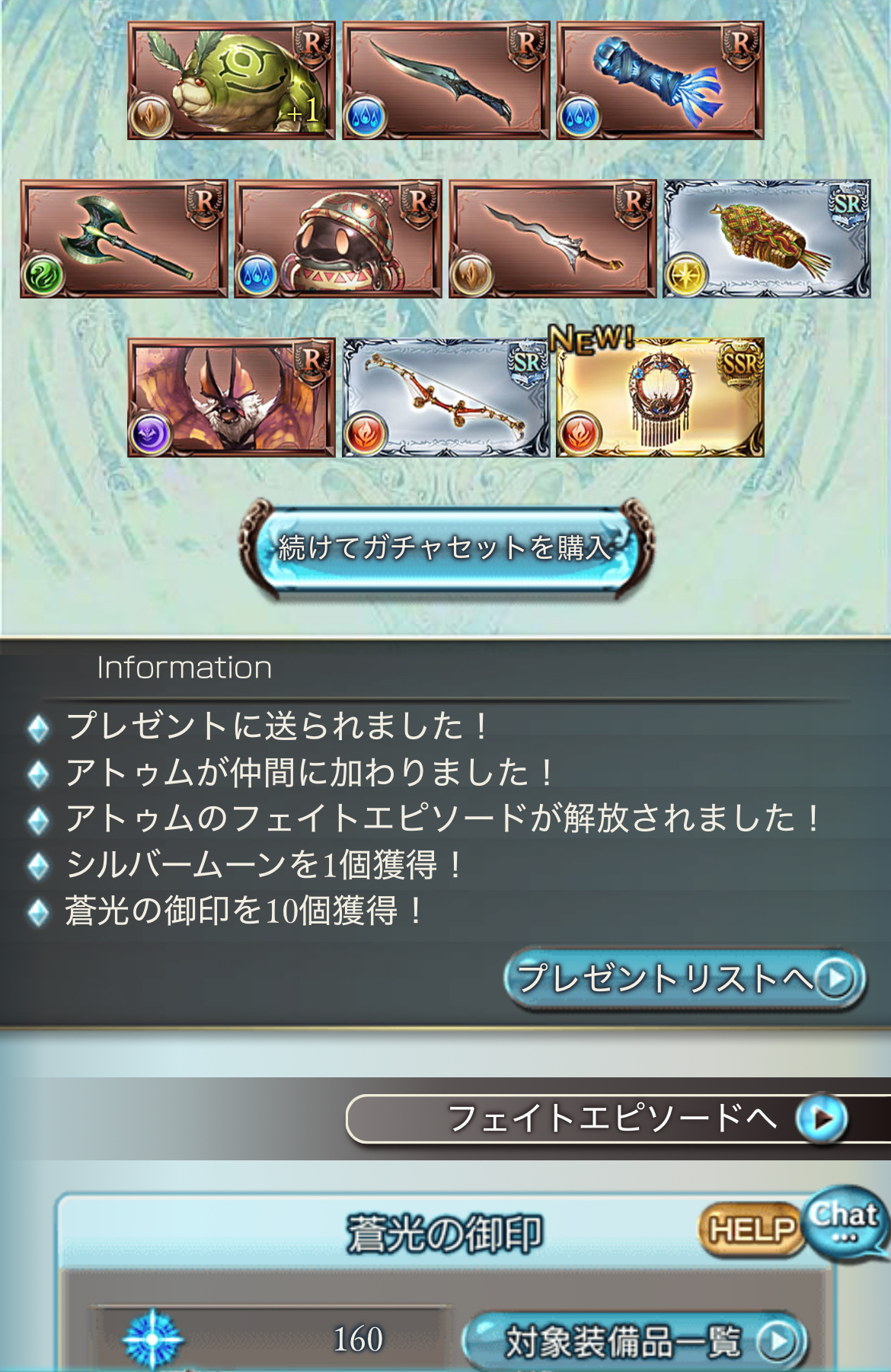Open the dark beetle summon tile

coord(231,398)
